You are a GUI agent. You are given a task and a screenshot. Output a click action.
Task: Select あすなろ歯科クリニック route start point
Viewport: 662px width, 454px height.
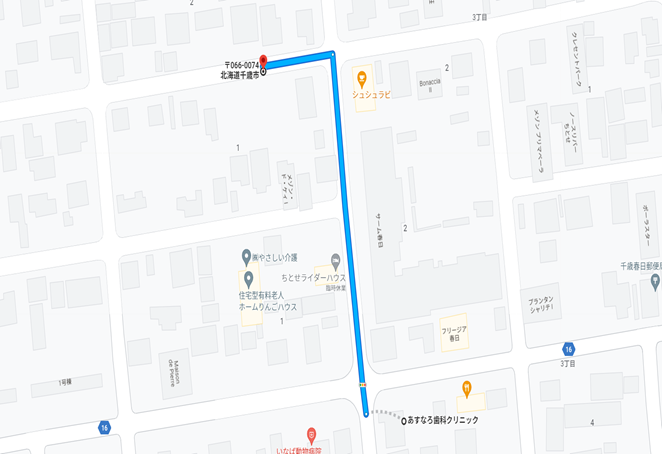coord(404,420)
